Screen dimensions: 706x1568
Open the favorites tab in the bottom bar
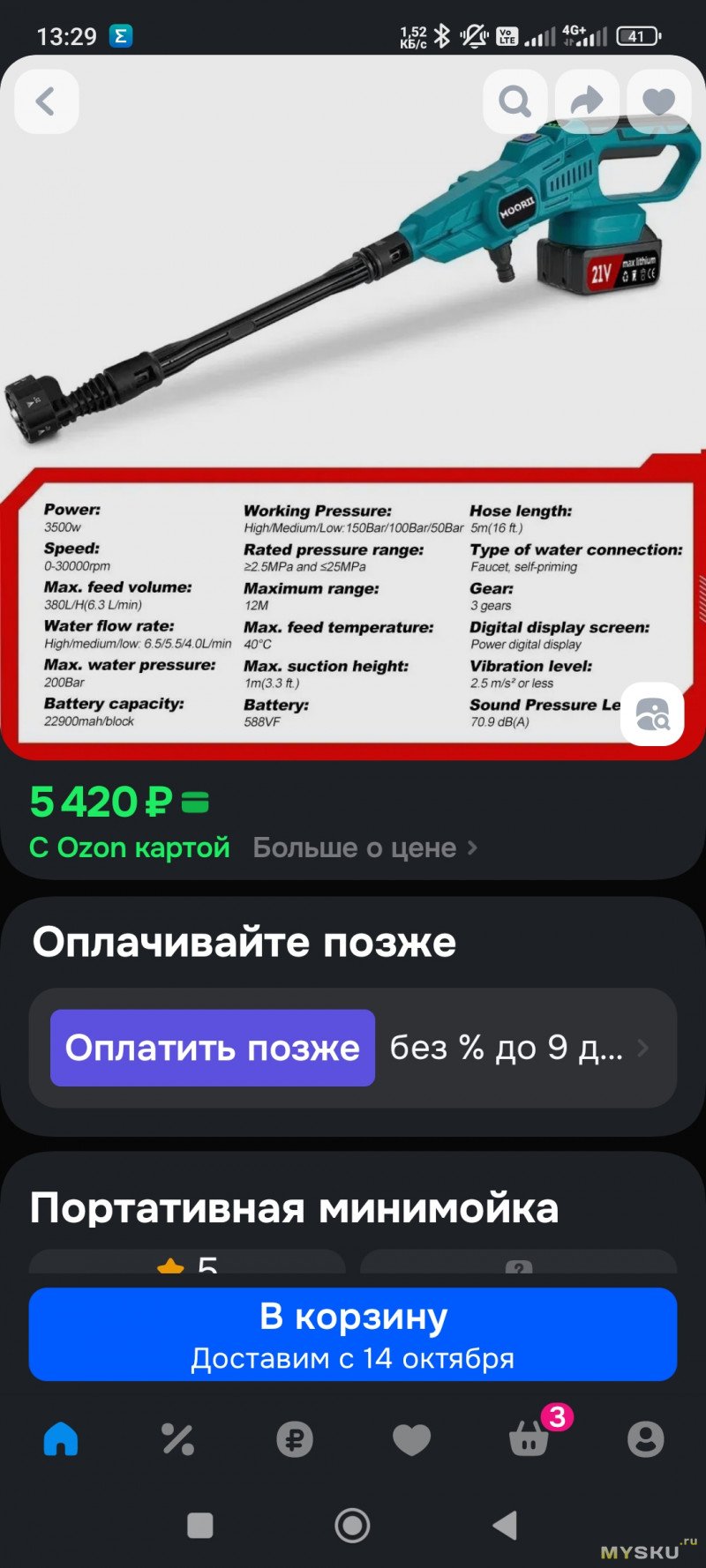411,1439
